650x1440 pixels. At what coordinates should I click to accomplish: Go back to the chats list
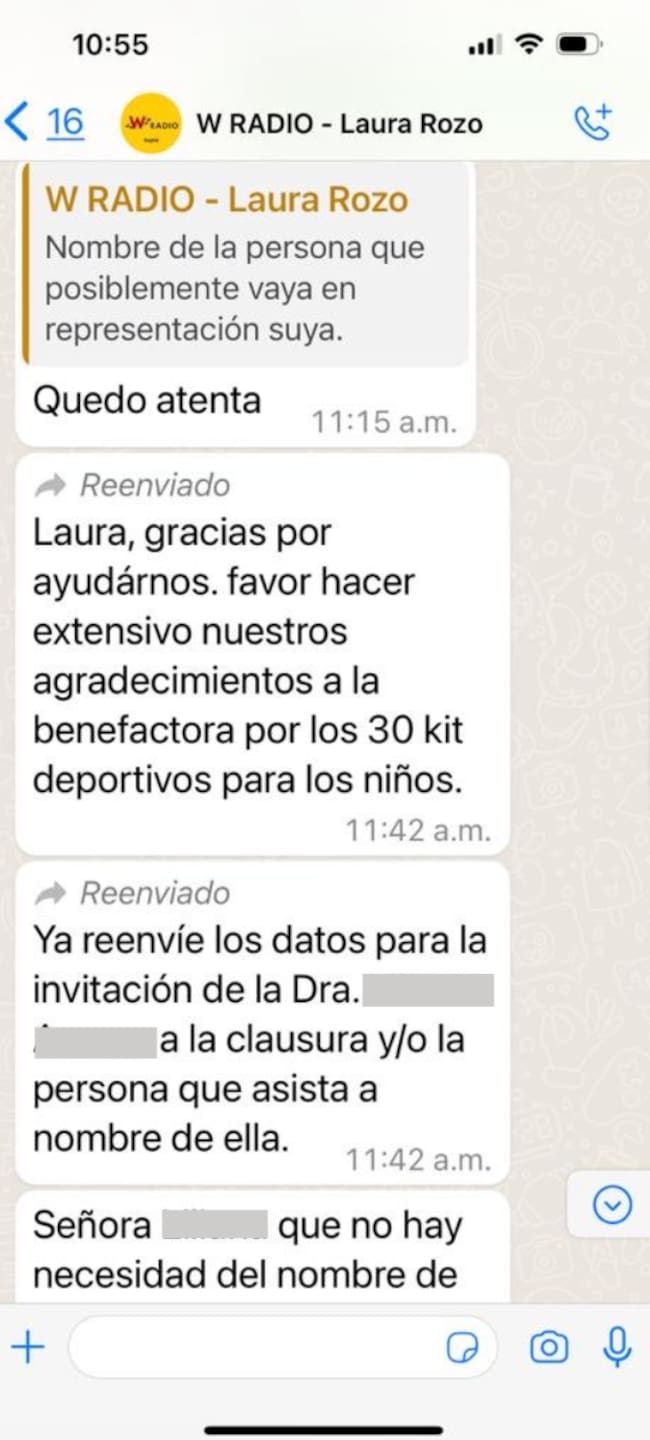[x=42, y=123]
